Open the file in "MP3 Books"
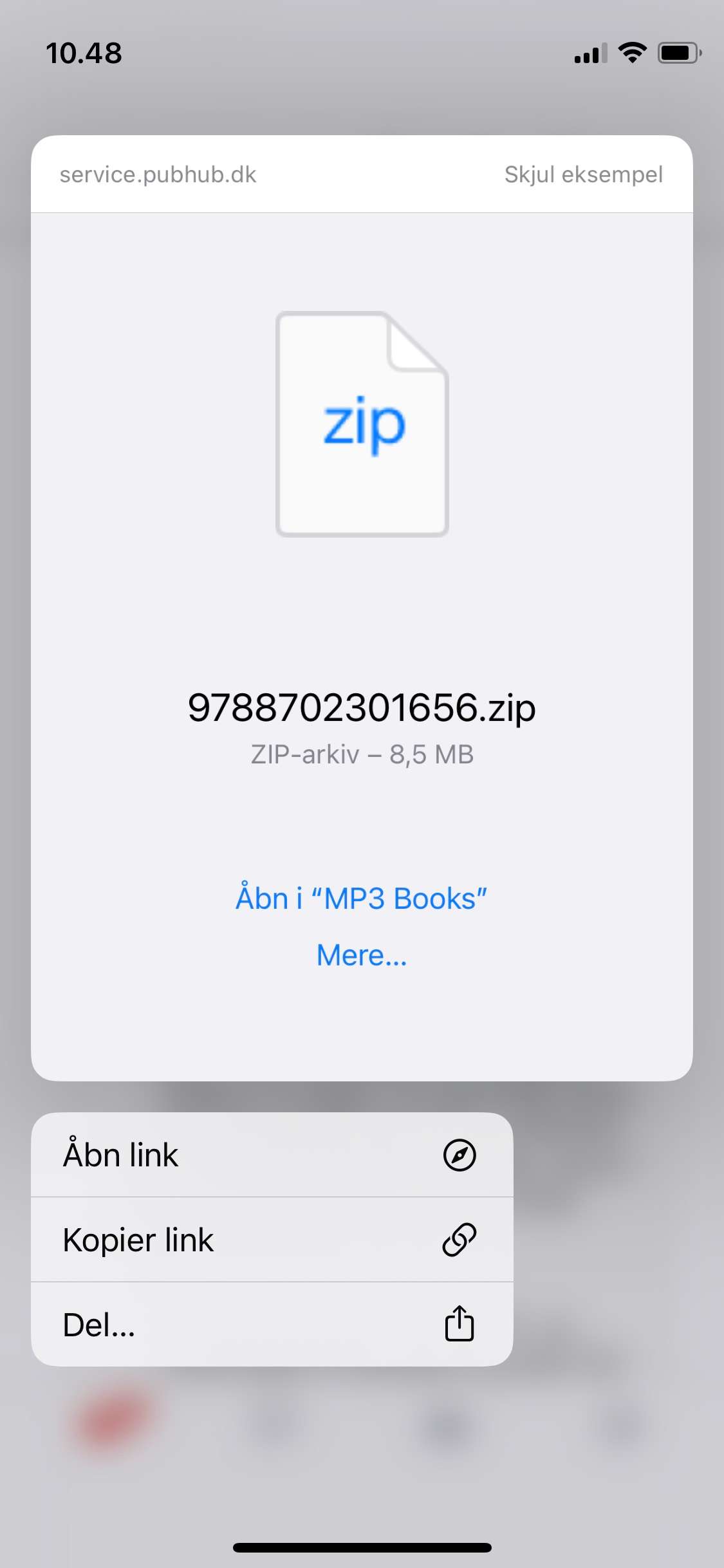The width and height of the screenshot is (724, 1568). [x=361, y=899]
